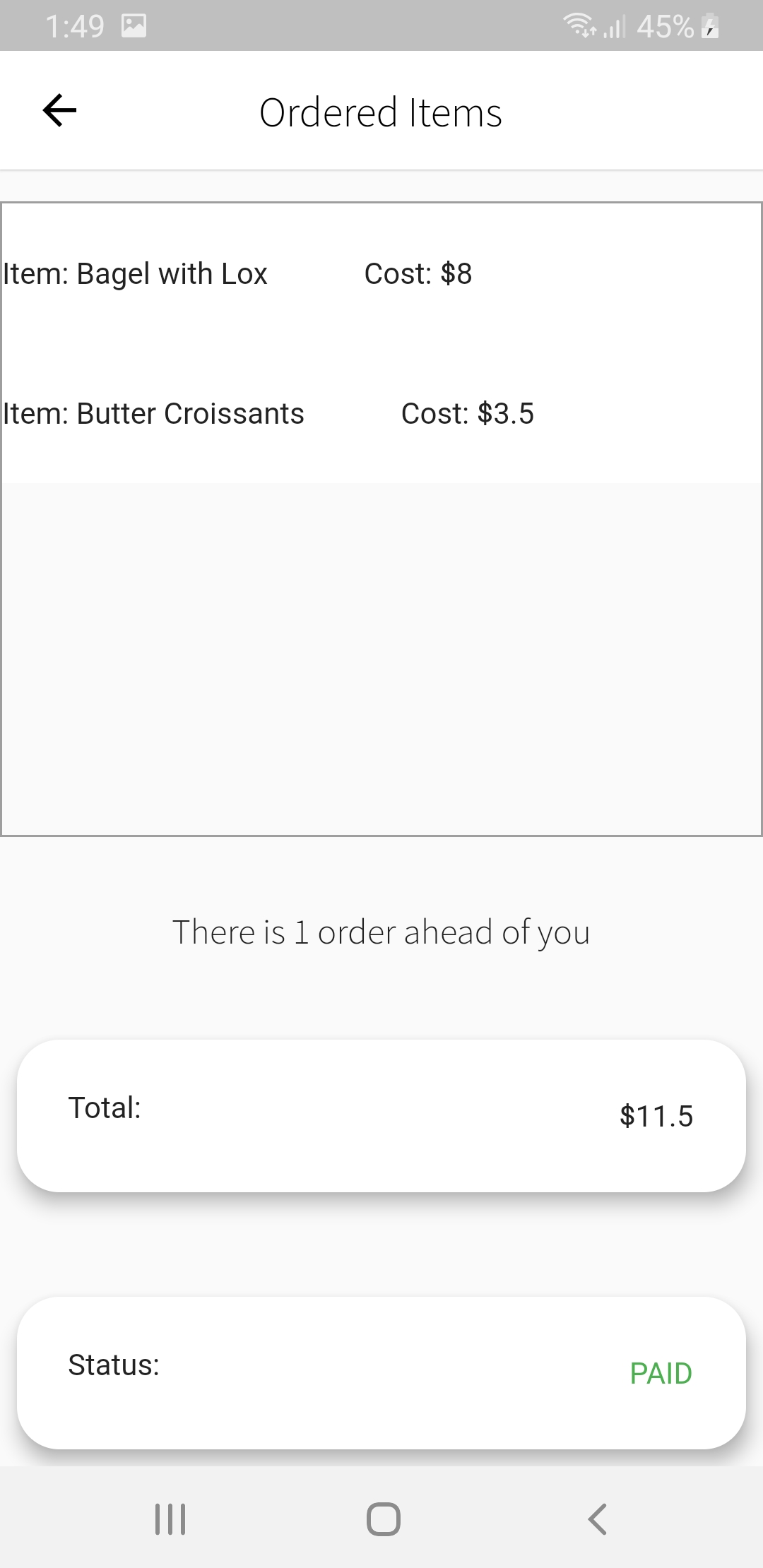This screenshot has height=1568, width=763.
Task: Go to the device home screen
Action: (x=384, y=1519)
